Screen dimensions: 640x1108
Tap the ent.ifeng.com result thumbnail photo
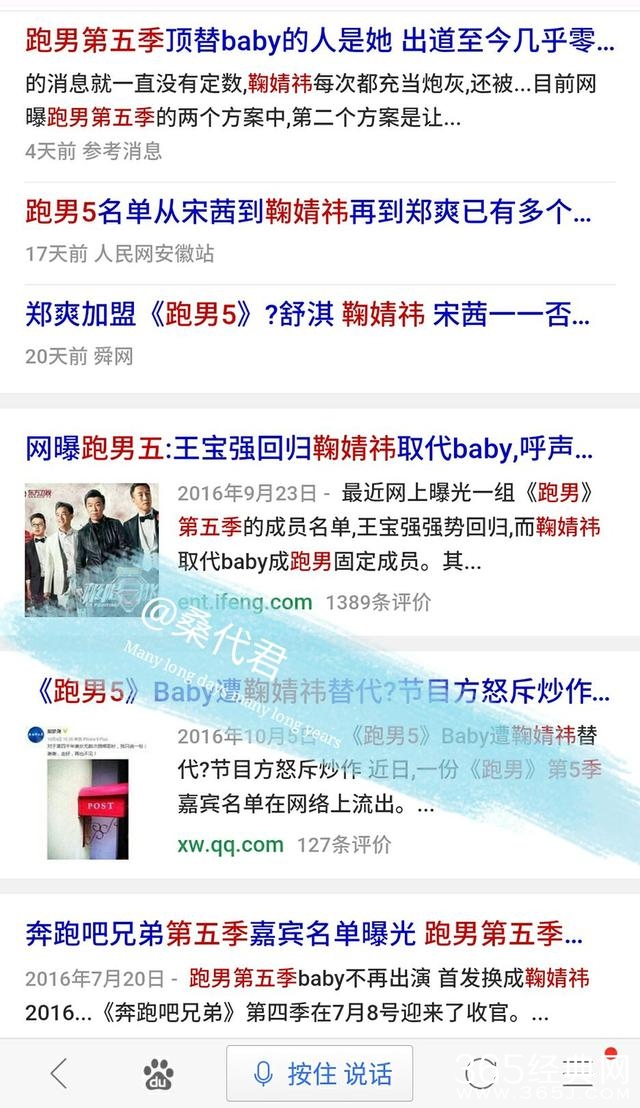click(92, 549)
